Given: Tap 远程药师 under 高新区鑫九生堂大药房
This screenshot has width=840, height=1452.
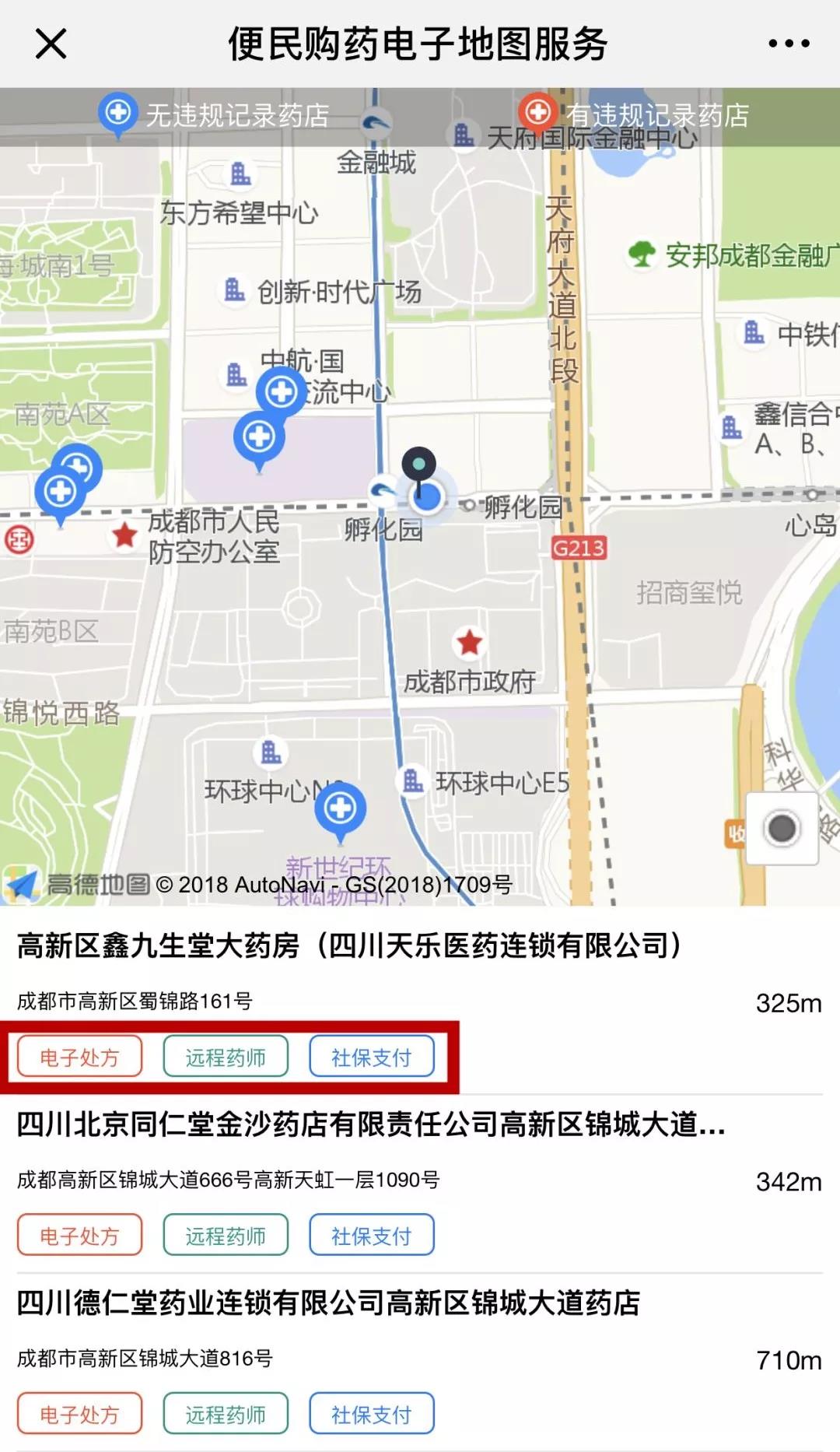Looking at the screenshot, I should click(x=226, y=1057).
